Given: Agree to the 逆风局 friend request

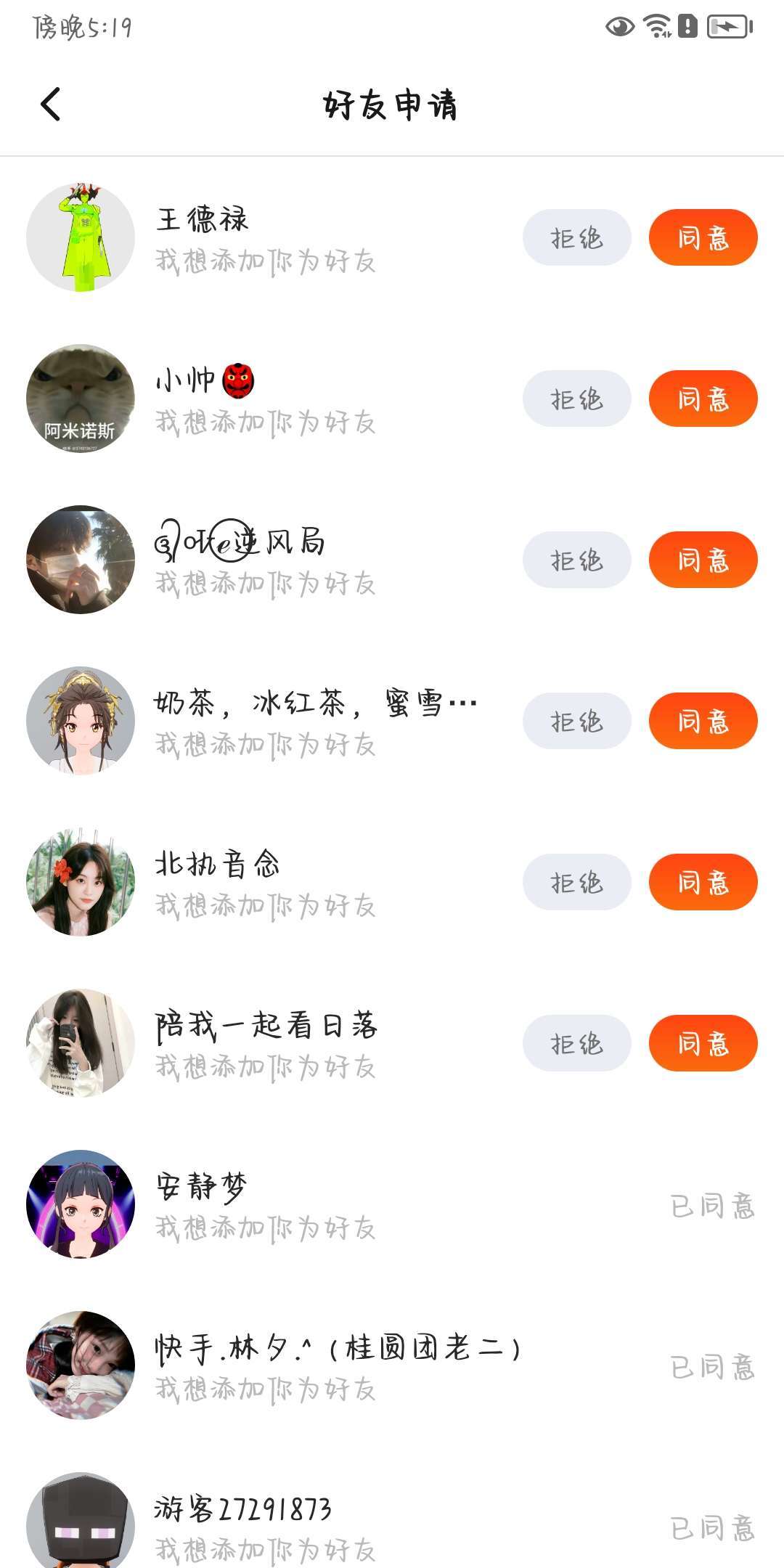Looking at the screenshot, I should click(x=703, y=560).
